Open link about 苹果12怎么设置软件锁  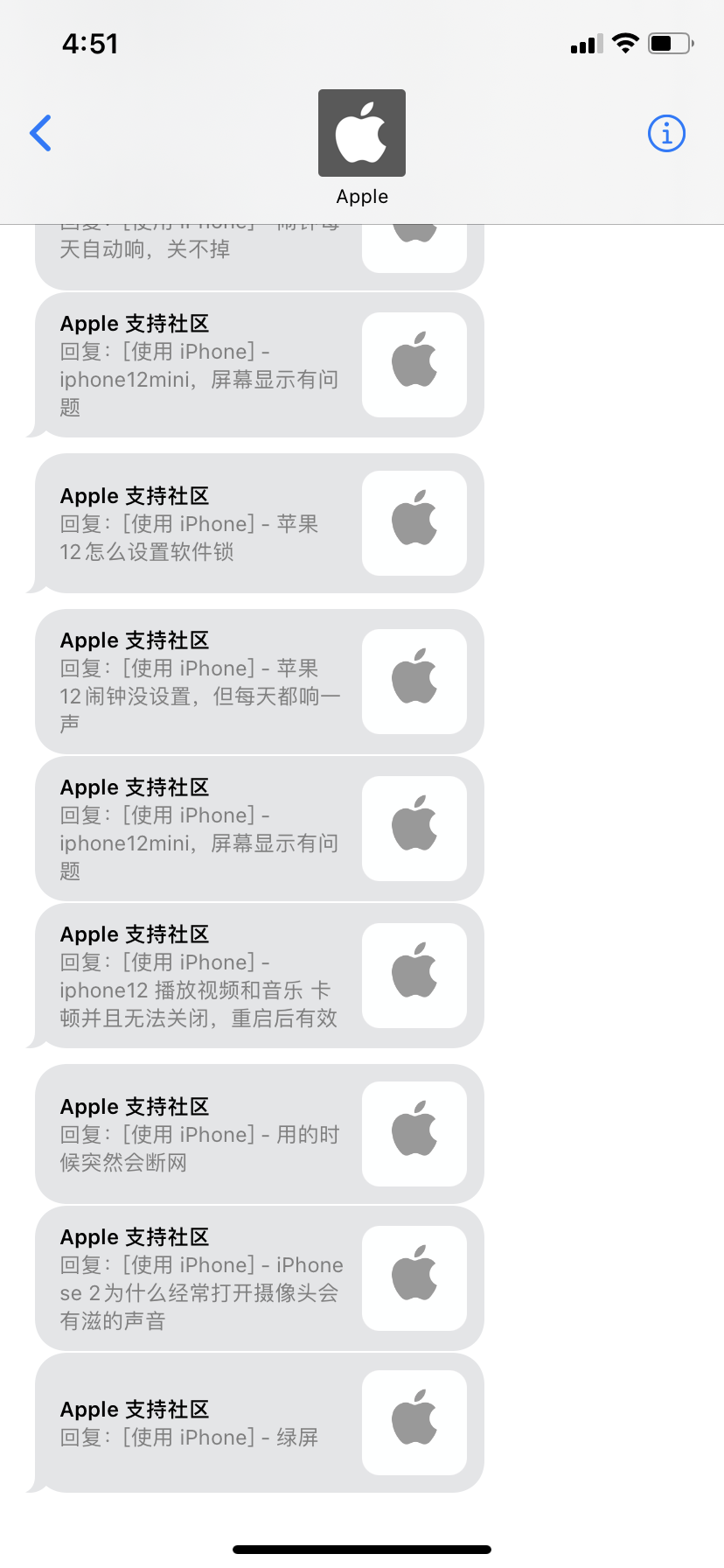259,523
